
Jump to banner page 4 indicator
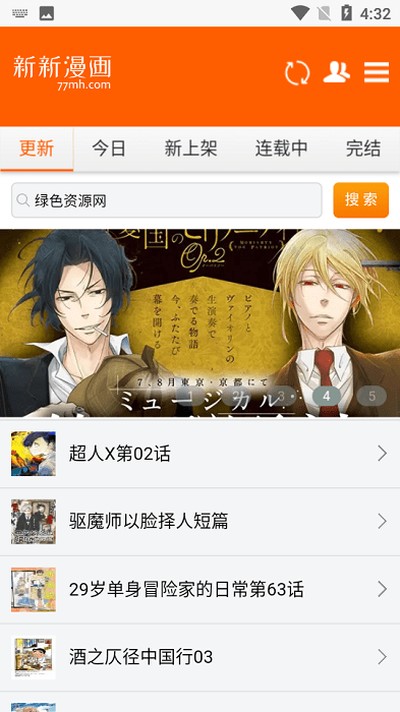[x=326, y=396]
